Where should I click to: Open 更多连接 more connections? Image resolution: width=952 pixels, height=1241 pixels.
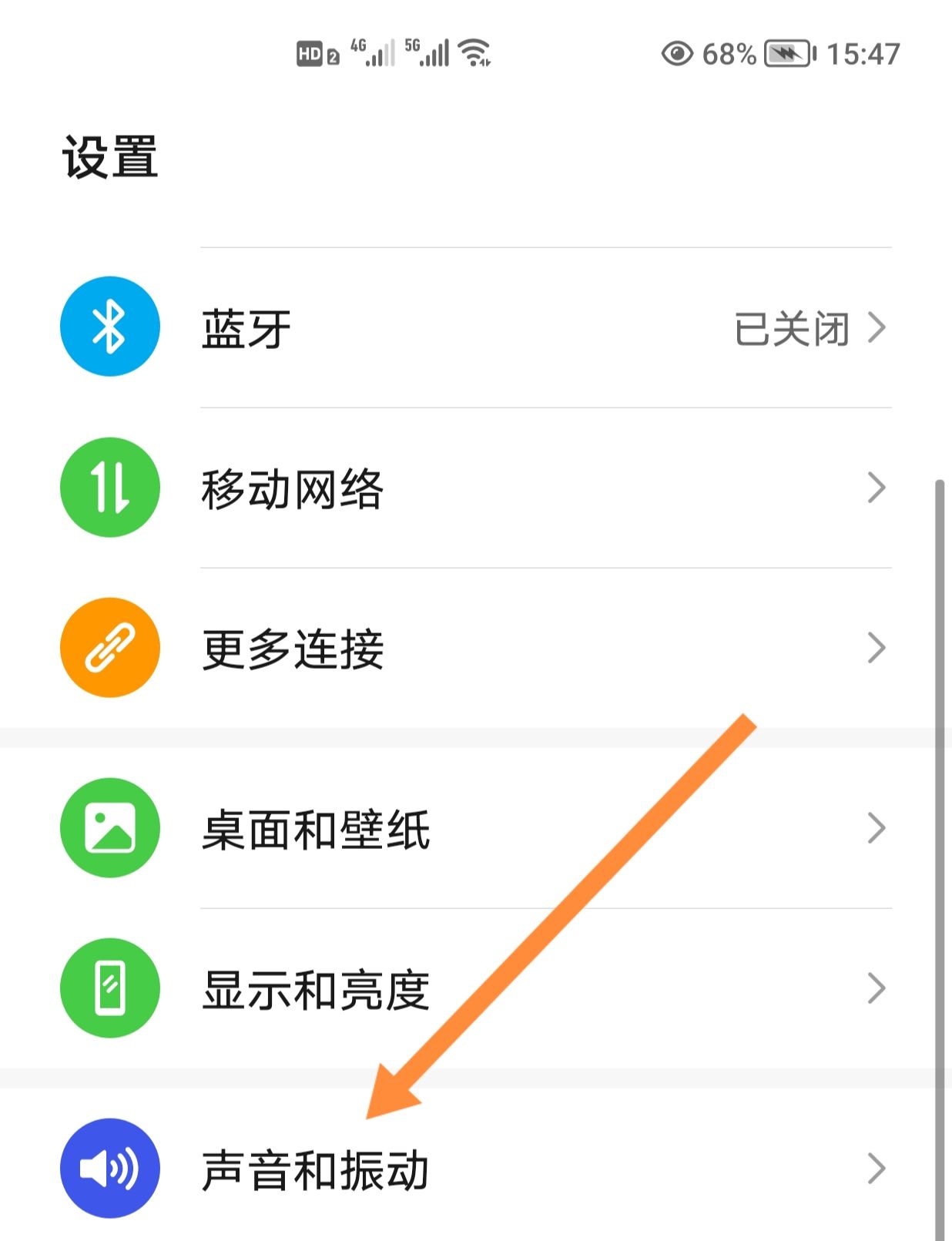coord(476,649)
